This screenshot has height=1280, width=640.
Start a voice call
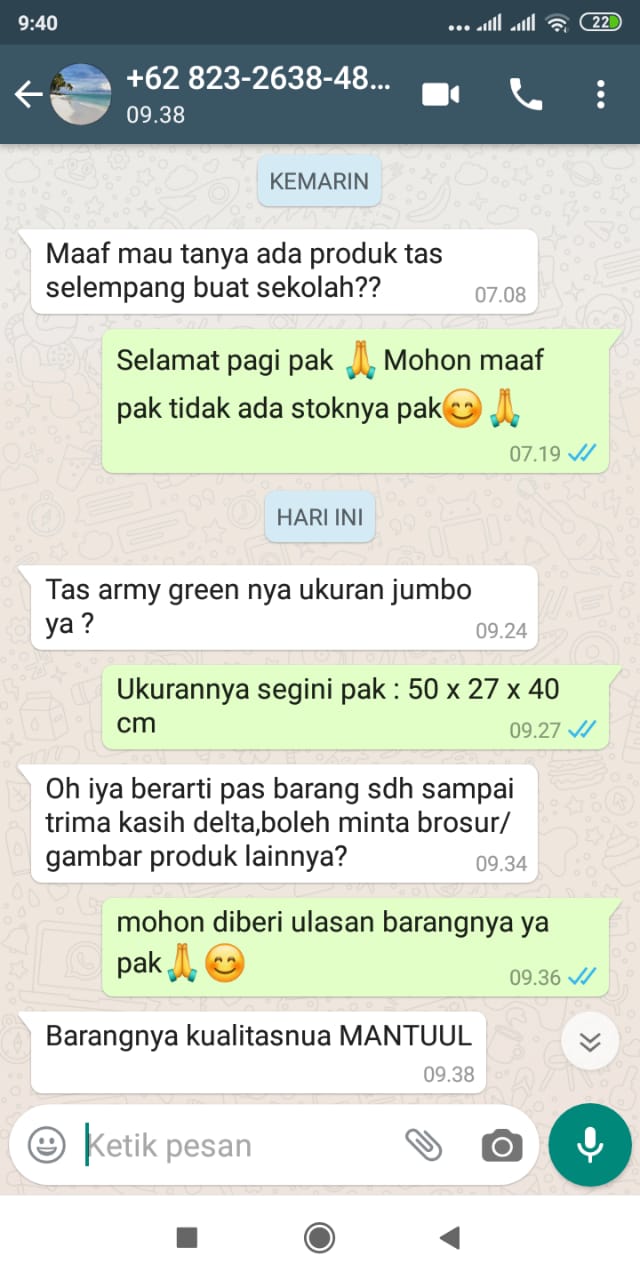tap(525, 95)
